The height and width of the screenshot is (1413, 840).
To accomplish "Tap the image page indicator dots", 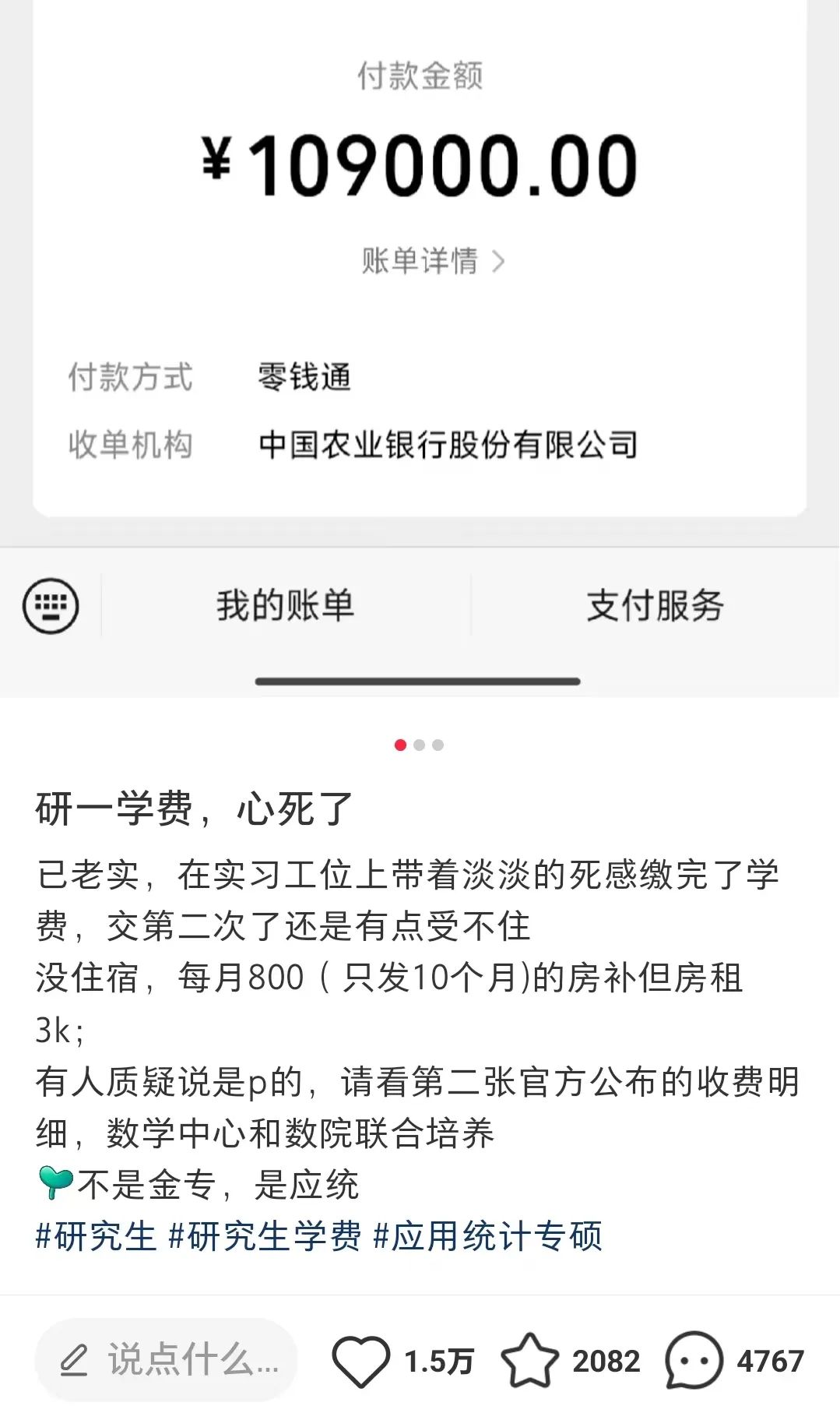I will tap(419, 745).
